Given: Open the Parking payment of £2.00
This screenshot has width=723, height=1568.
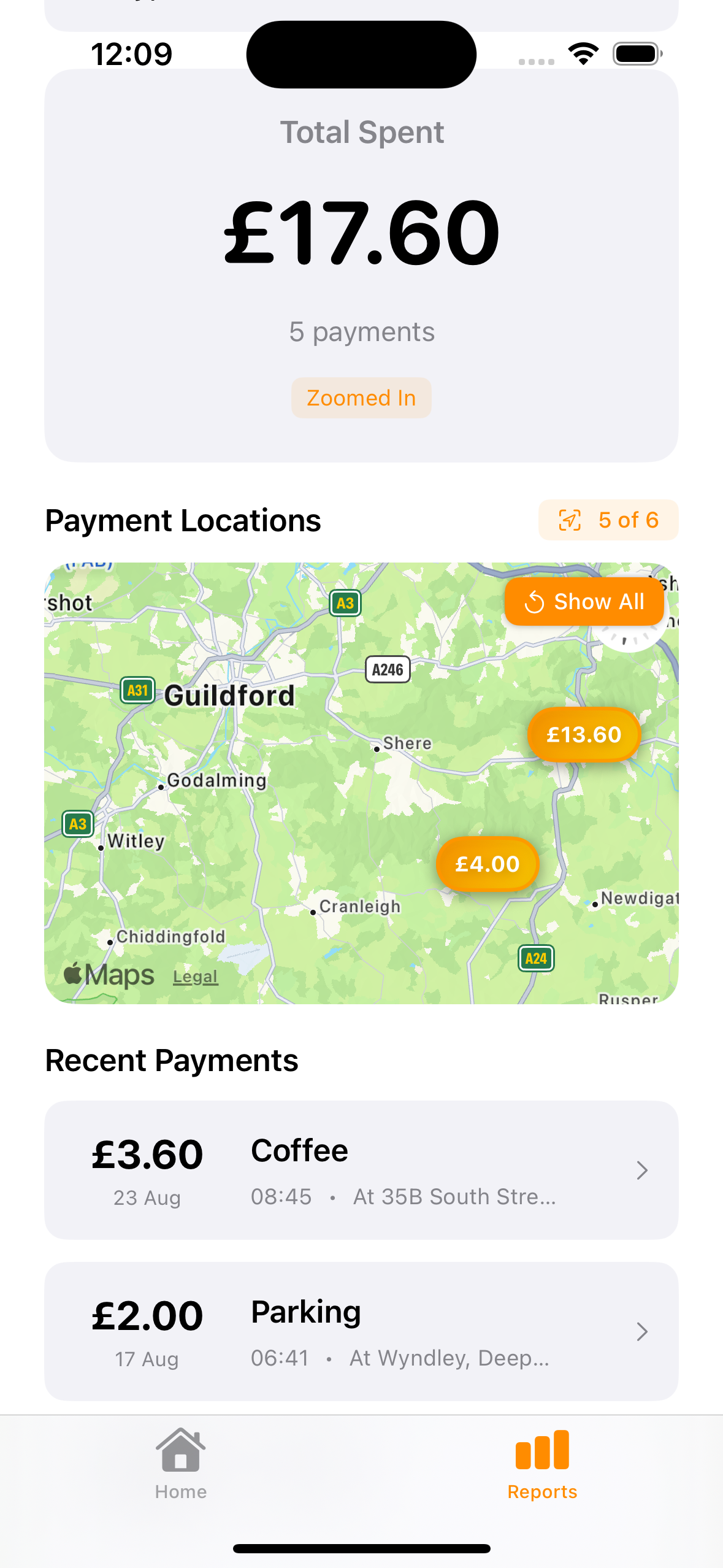Looking at the screenshot, I should [x=361, y=1331].
